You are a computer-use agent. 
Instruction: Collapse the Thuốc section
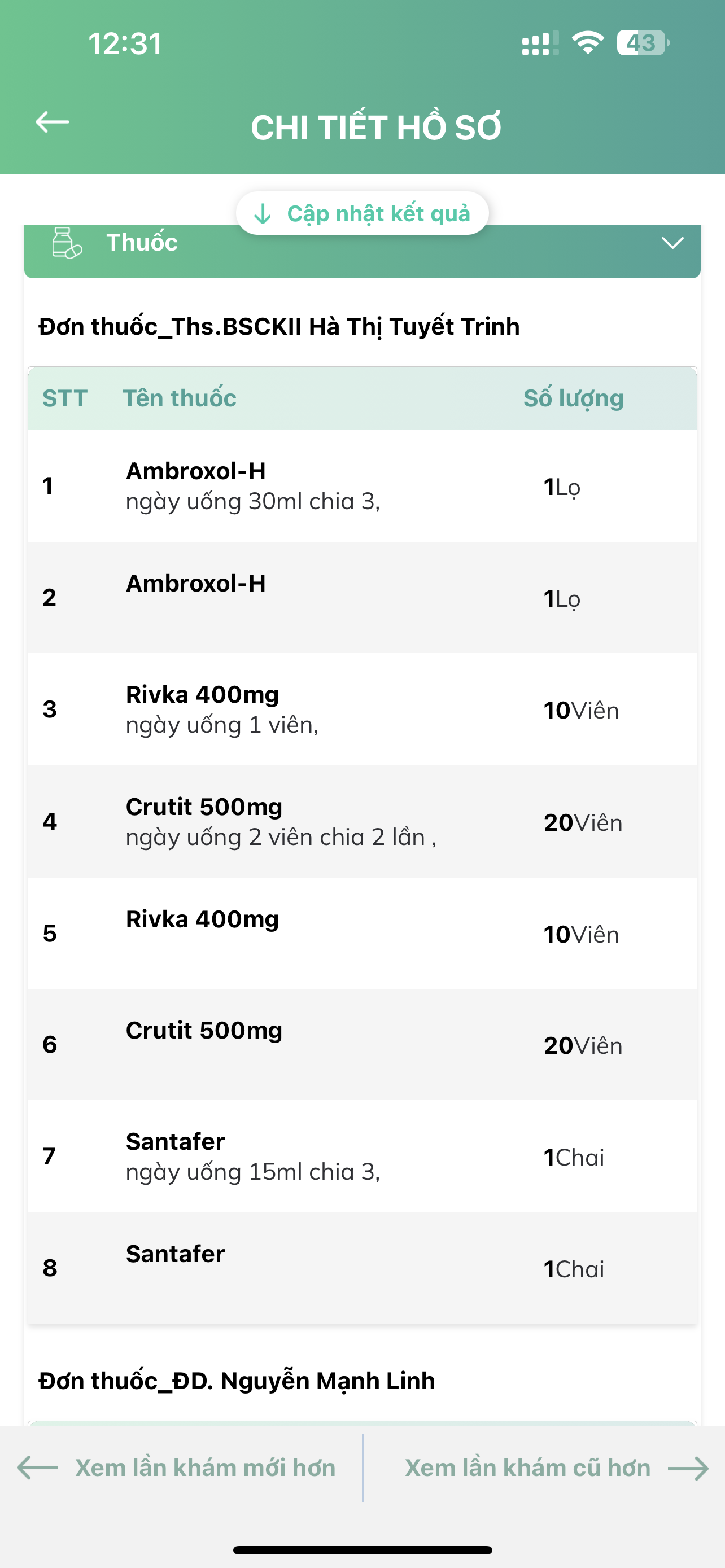672,244
